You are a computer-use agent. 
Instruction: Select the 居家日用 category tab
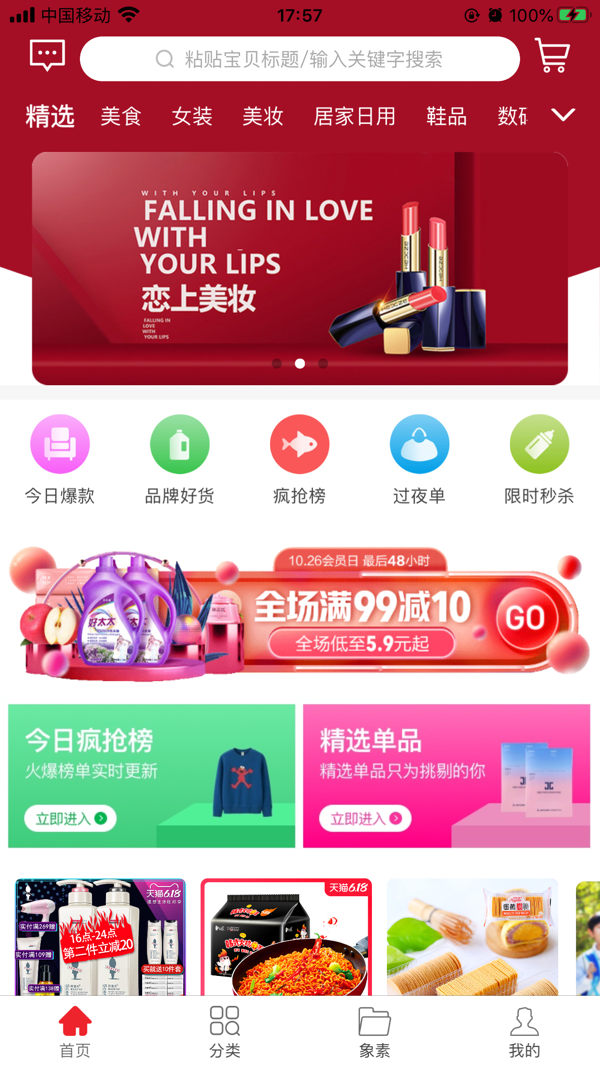(354, 116)
